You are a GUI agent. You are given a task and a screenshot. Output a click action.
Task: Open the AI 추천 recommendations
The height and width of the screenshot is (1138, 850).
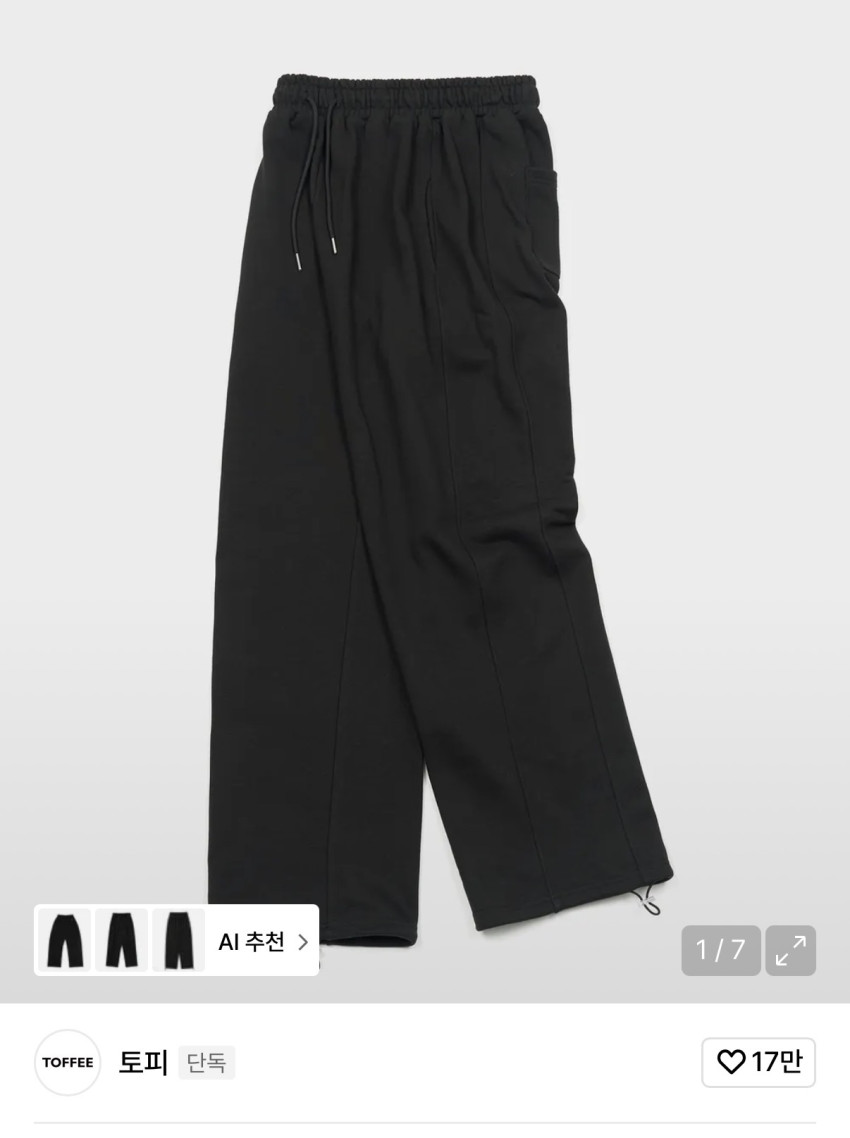coord(262,941)
